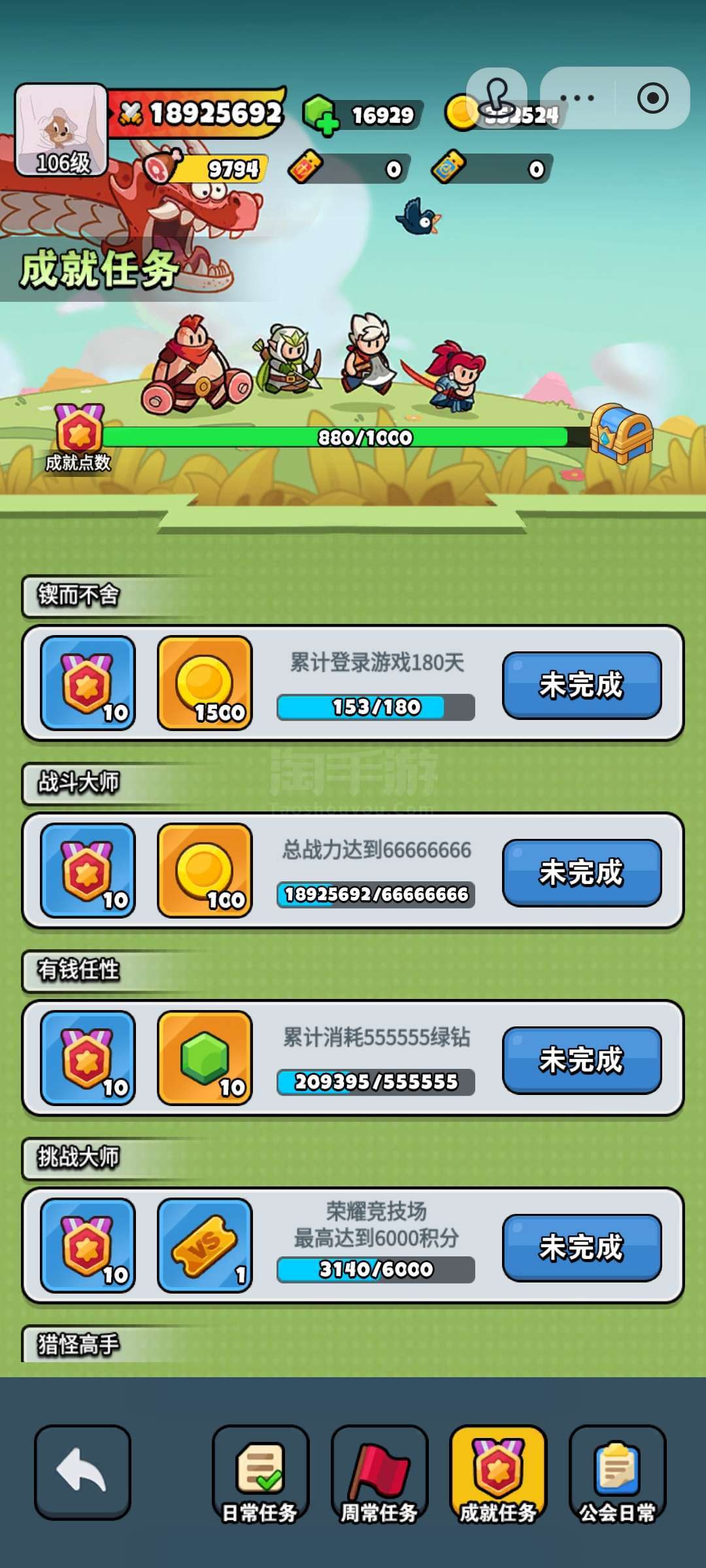Switch to the 日常任务 tab
This screenshot has width=706, height=1568.
(260, 1475)
